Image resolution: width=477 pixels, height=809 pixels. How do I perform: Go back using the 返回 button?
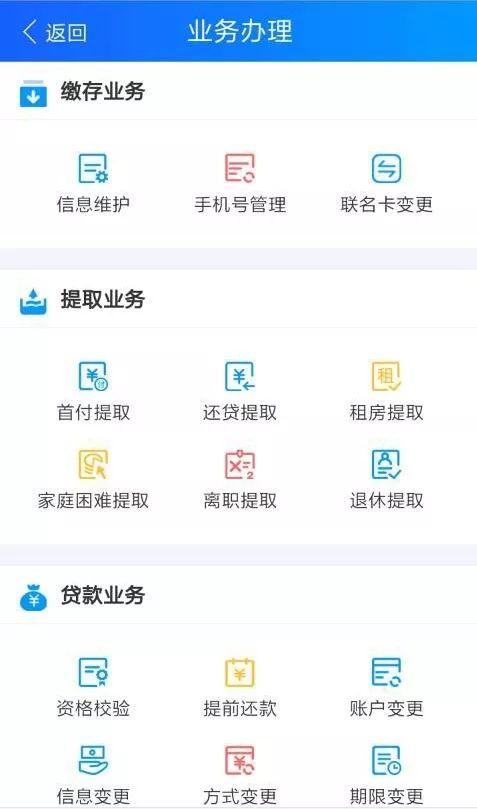54,33
